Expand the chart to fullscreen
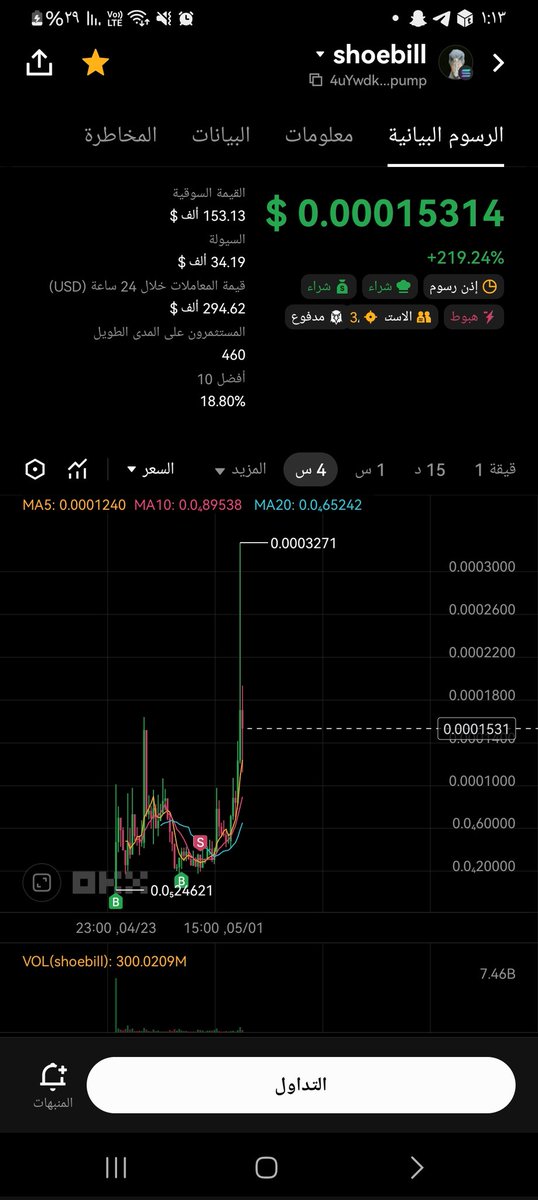538x1200 pixels. [41, 882]
